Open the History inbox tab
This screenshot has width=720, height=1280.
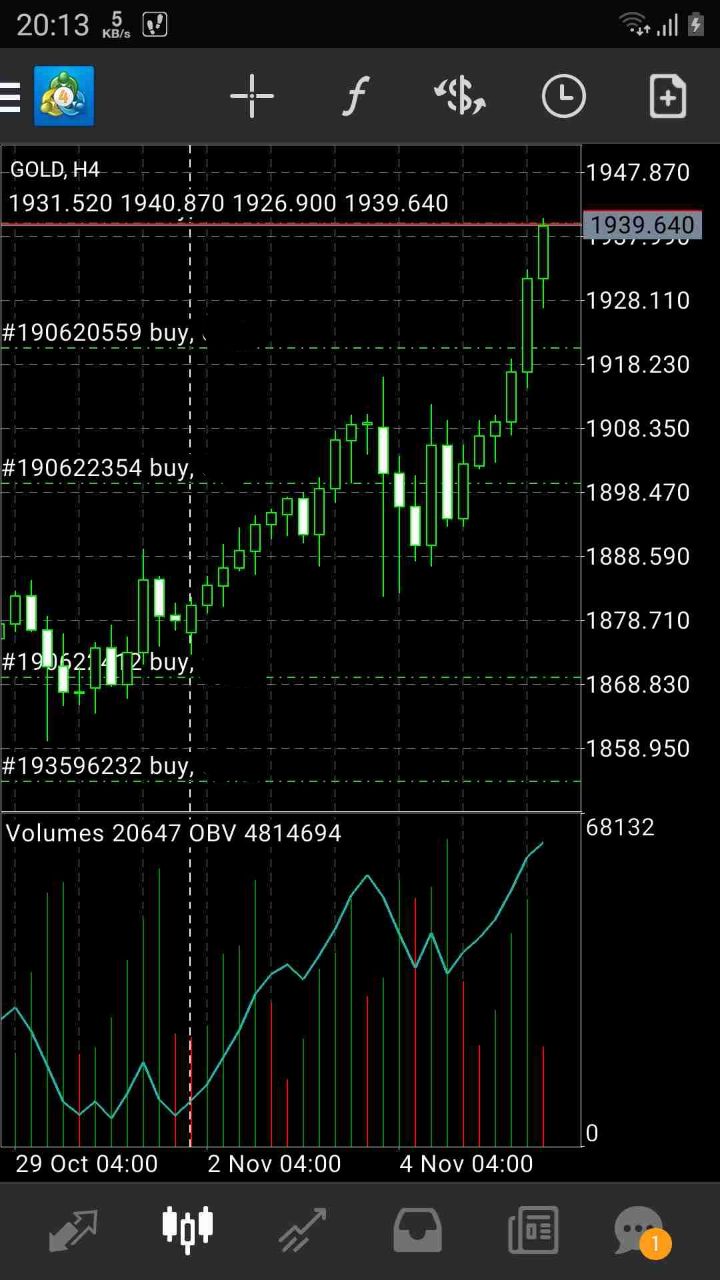[x=417, y=1230]
